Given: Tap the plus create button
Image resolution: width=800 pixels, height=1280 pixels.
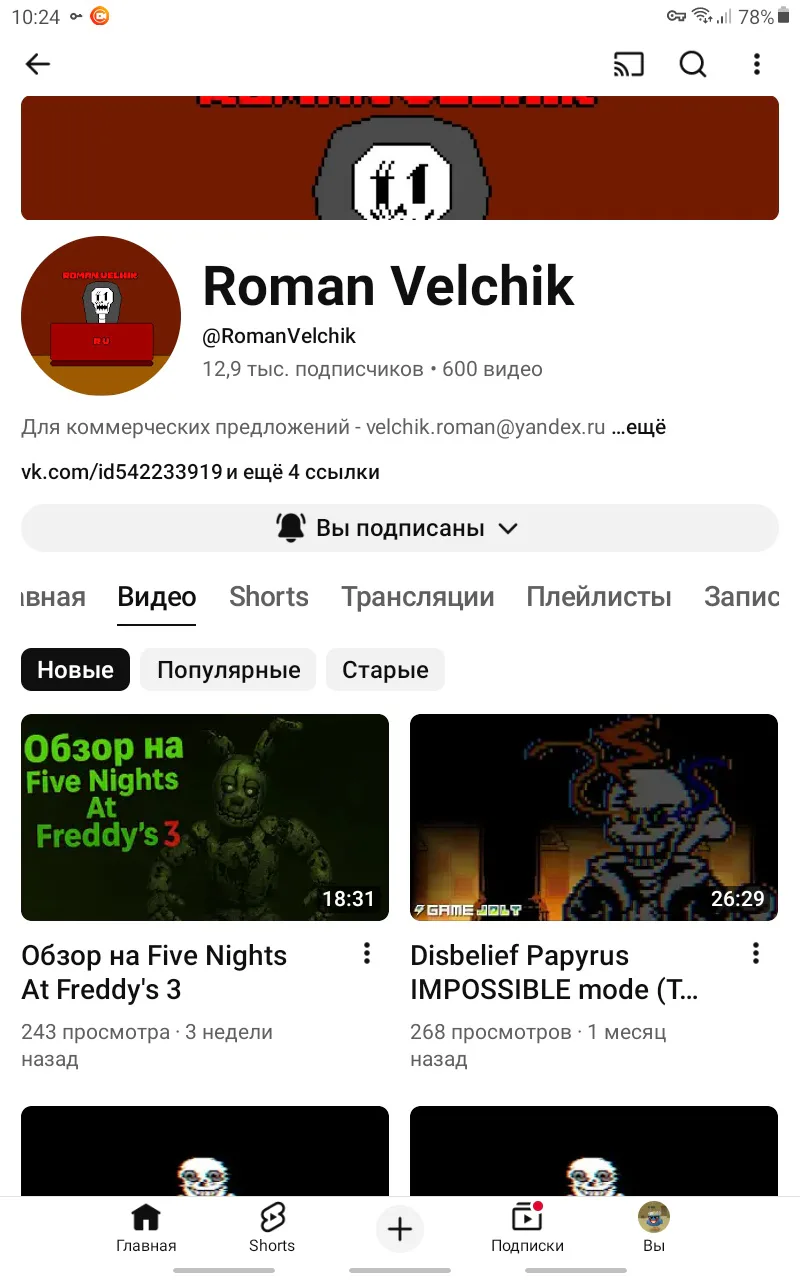Looking at the screenshot, I should [x=400, y=1229].
